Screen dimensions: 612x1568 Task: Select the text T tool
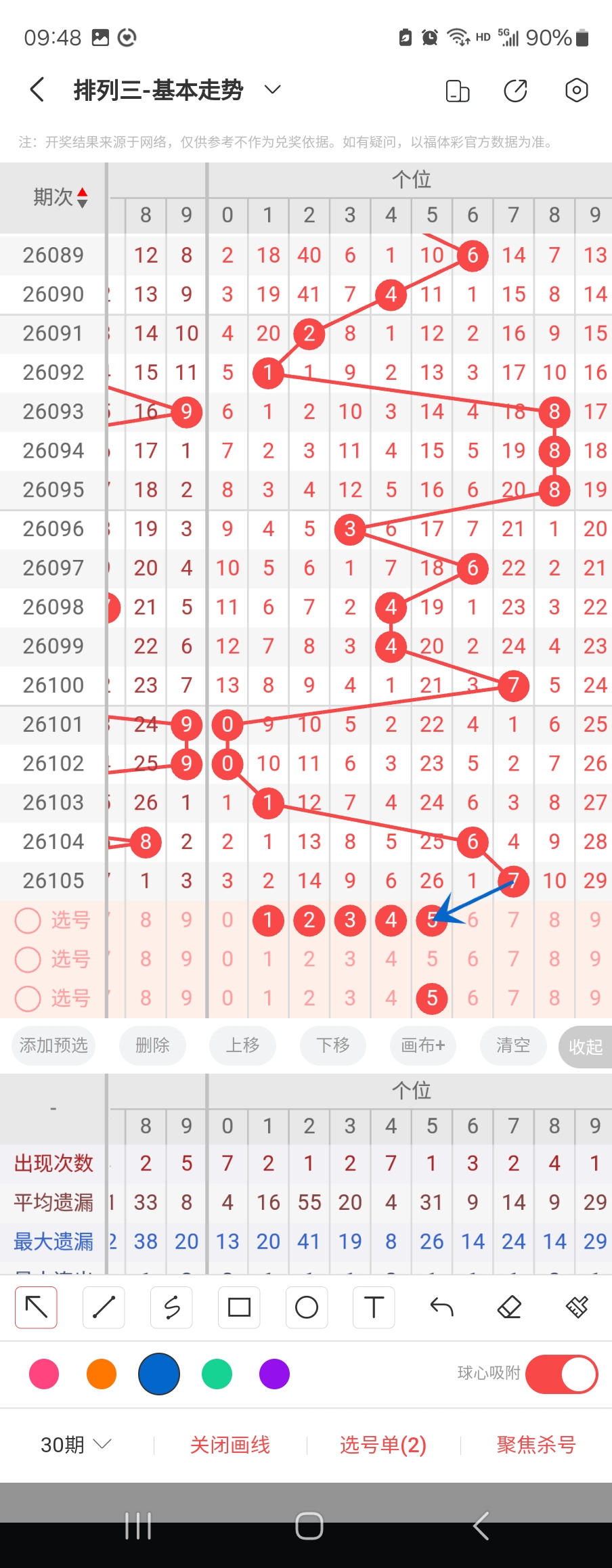click(x=374, y=1307)
